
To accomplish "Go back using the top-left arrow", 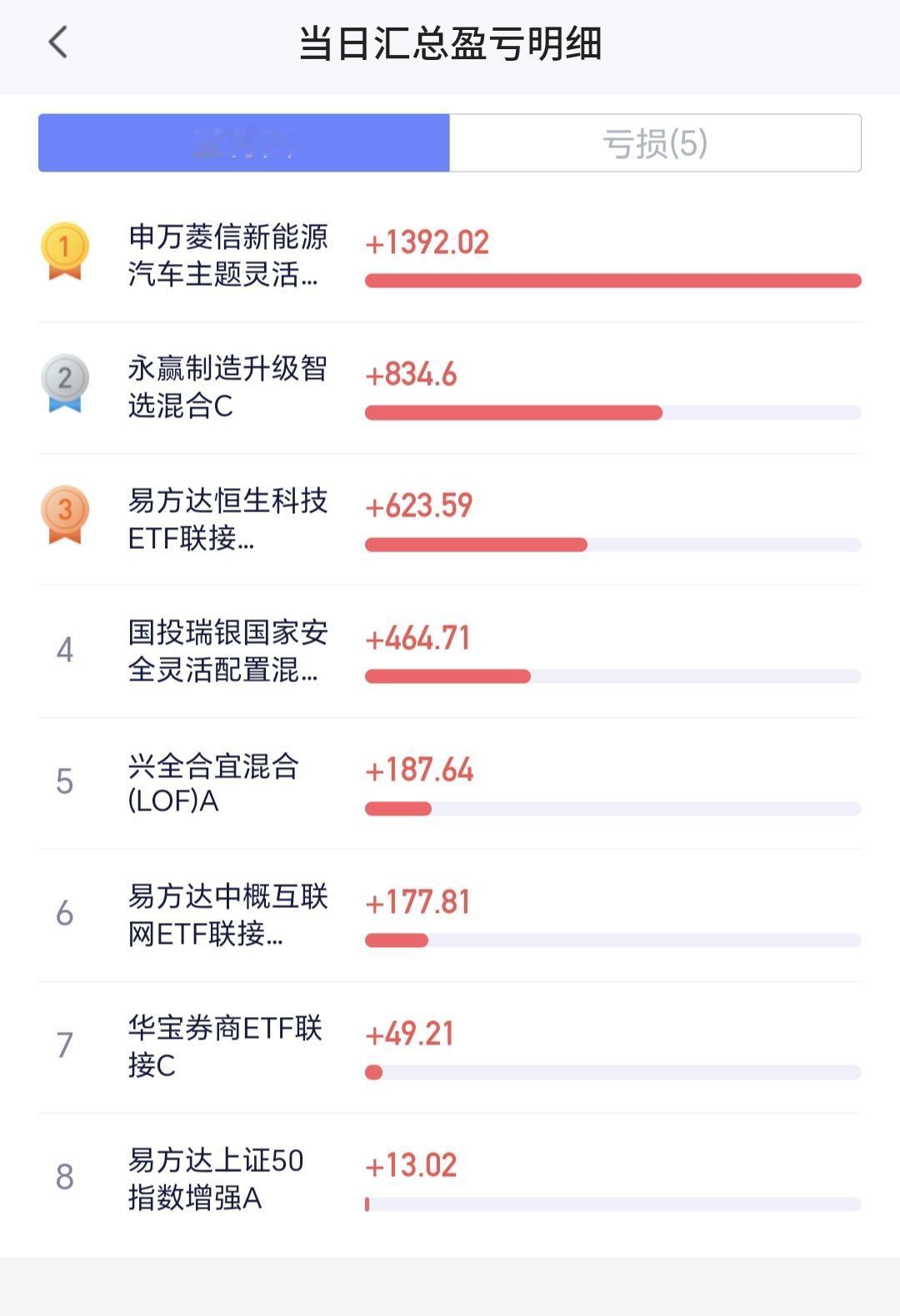I will point(57,42).
